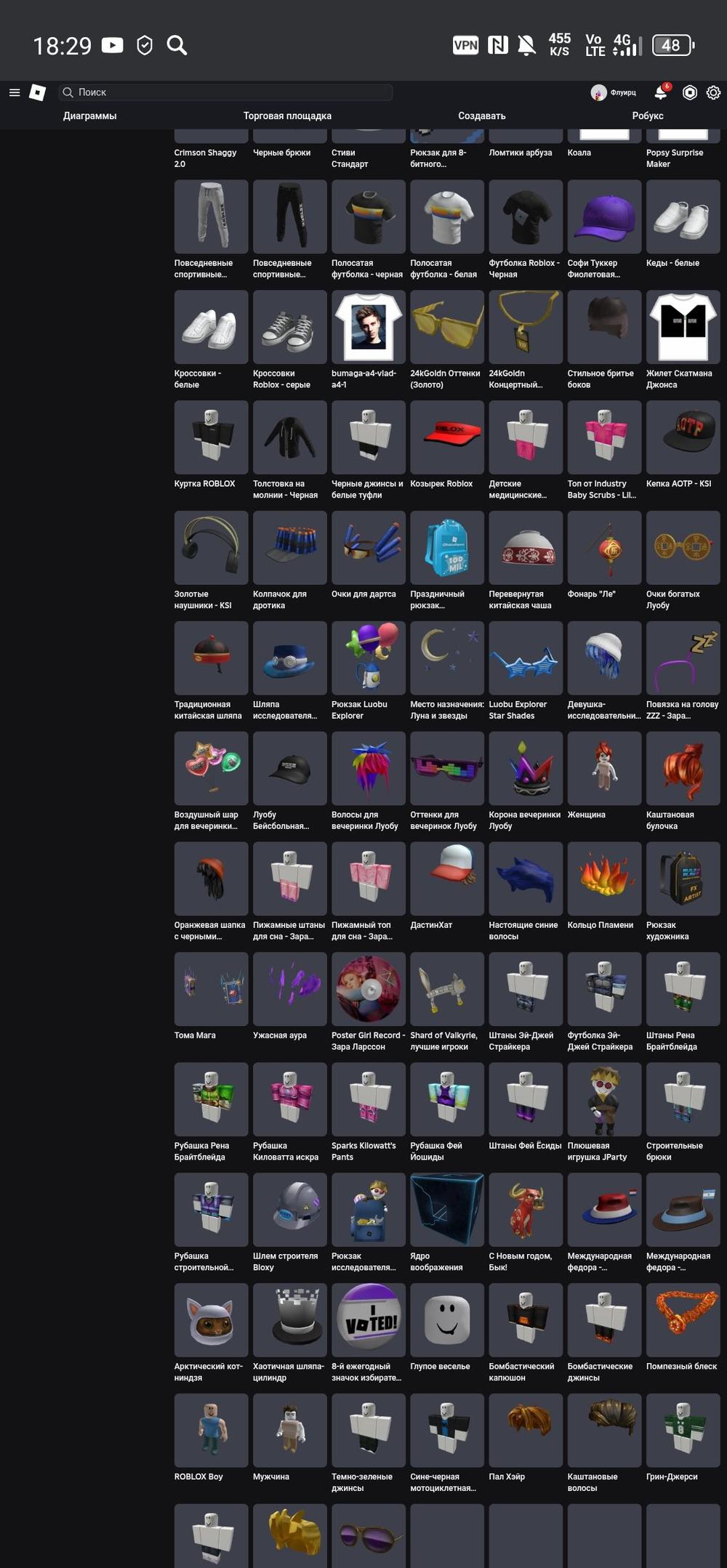Switch to the Диаграммы tab
Viewport: 727px width, 1568px height.
(x=89, y=116)
